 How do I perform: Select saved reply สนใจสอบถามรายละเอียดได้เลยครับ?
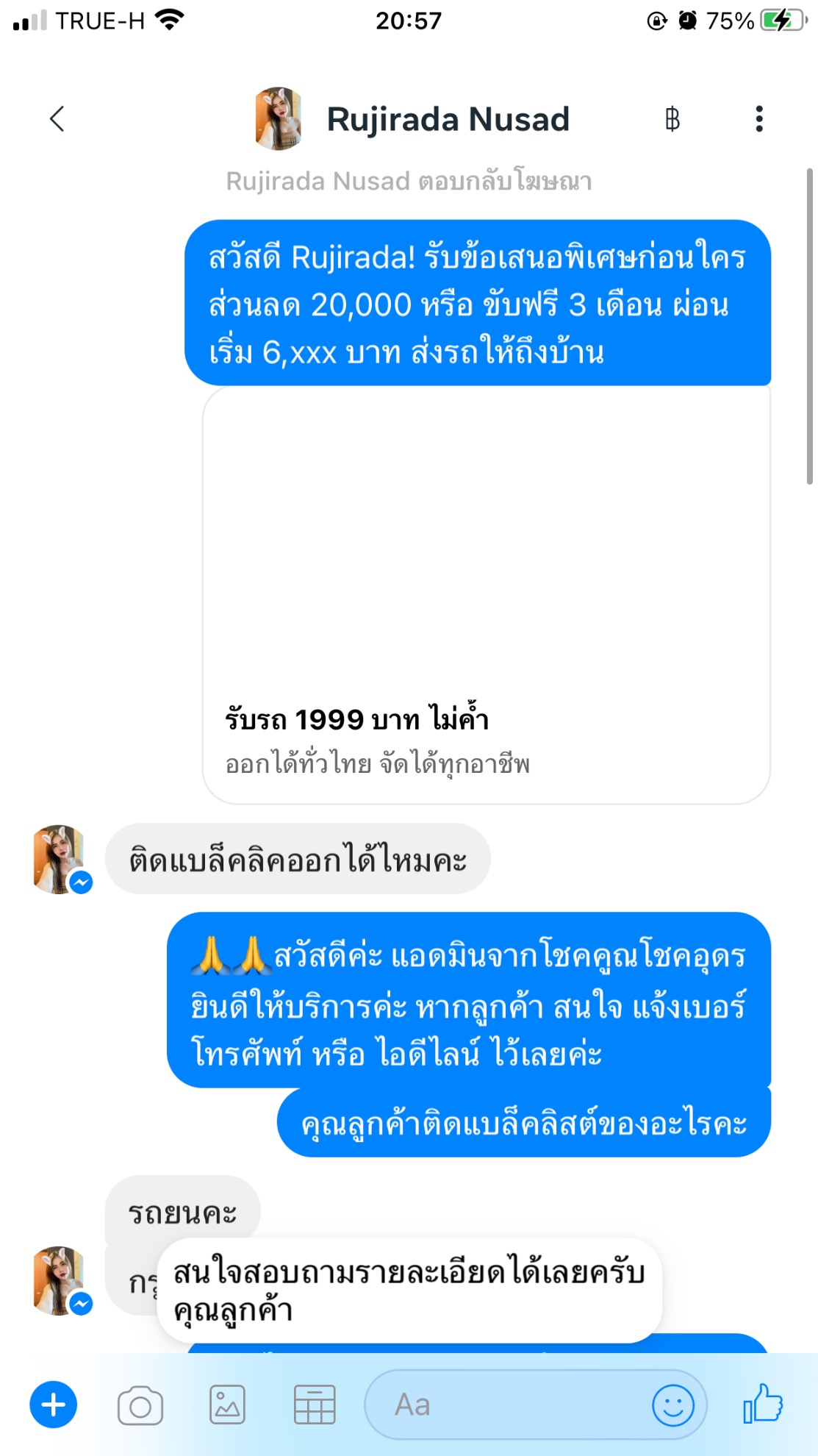[409, 1291]
